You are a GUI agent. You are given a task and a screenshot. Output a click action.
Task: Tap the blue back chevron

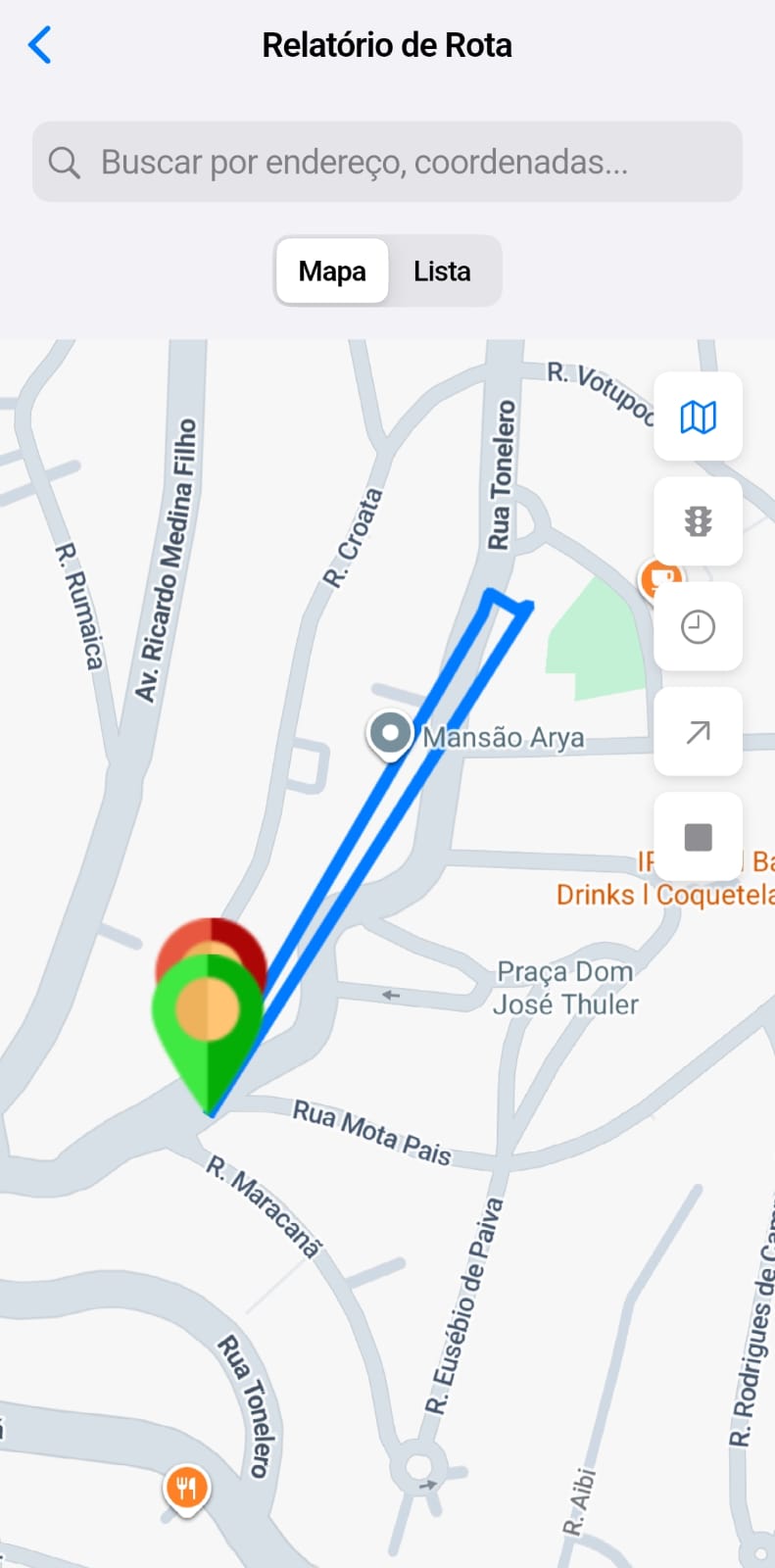[x=38, y=44]
